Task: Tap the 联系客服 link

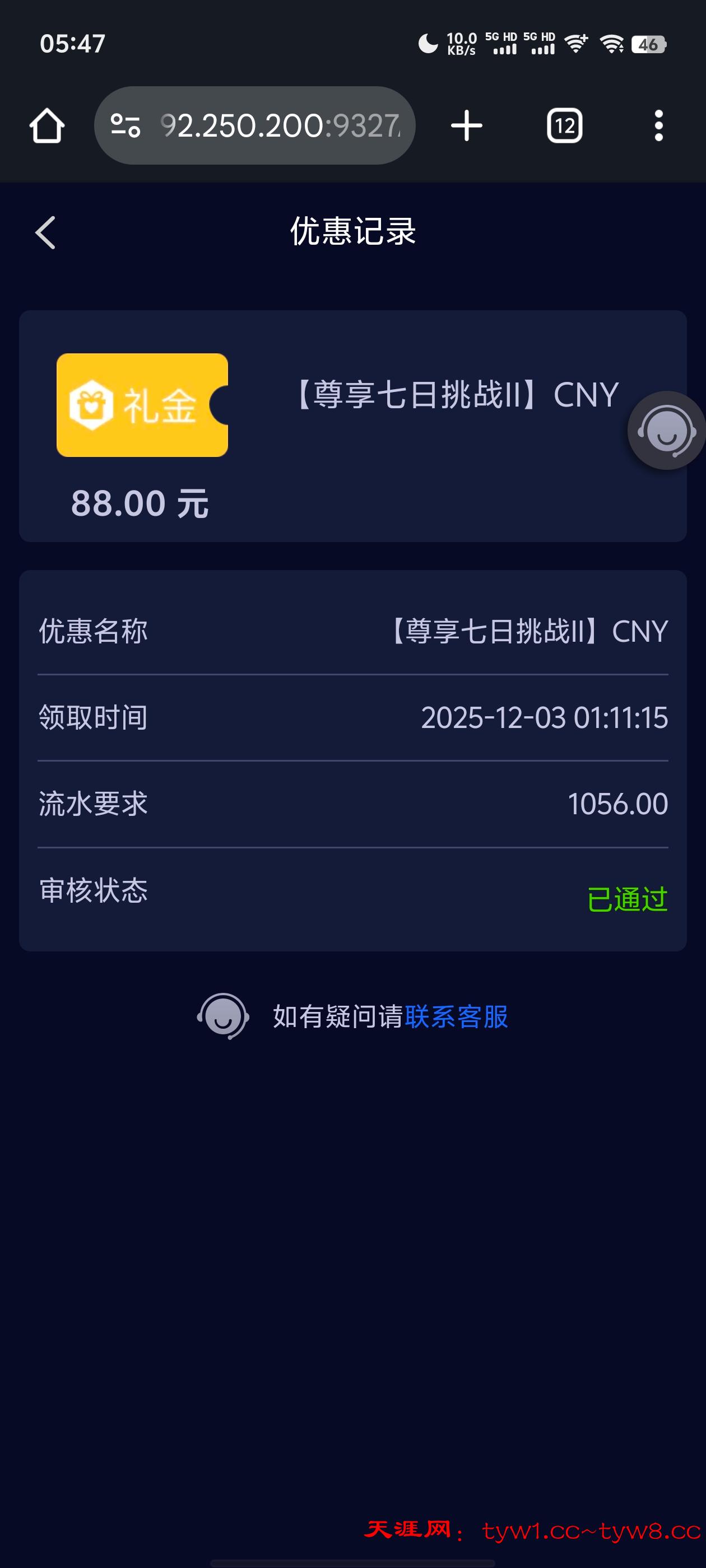Action: (x=456, y=1016)
